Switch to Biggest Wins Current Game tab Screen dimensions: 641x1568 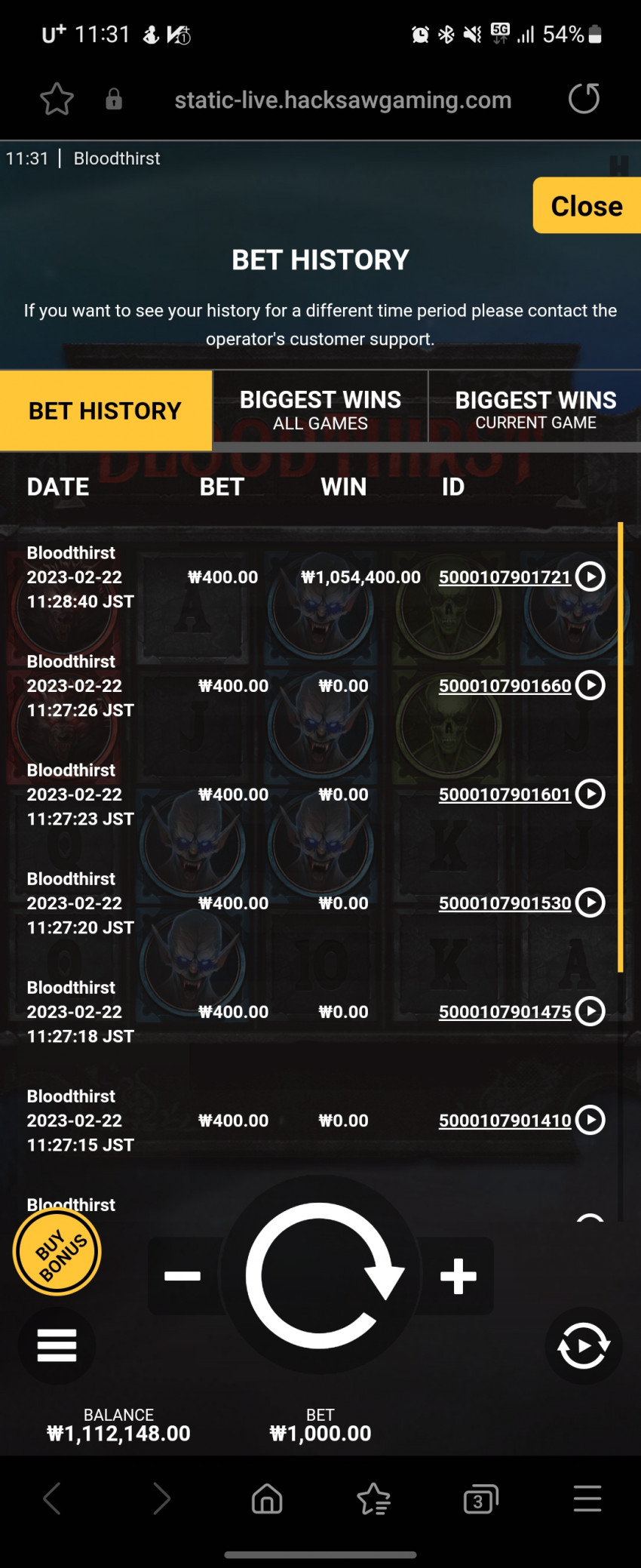coord(535,410)
